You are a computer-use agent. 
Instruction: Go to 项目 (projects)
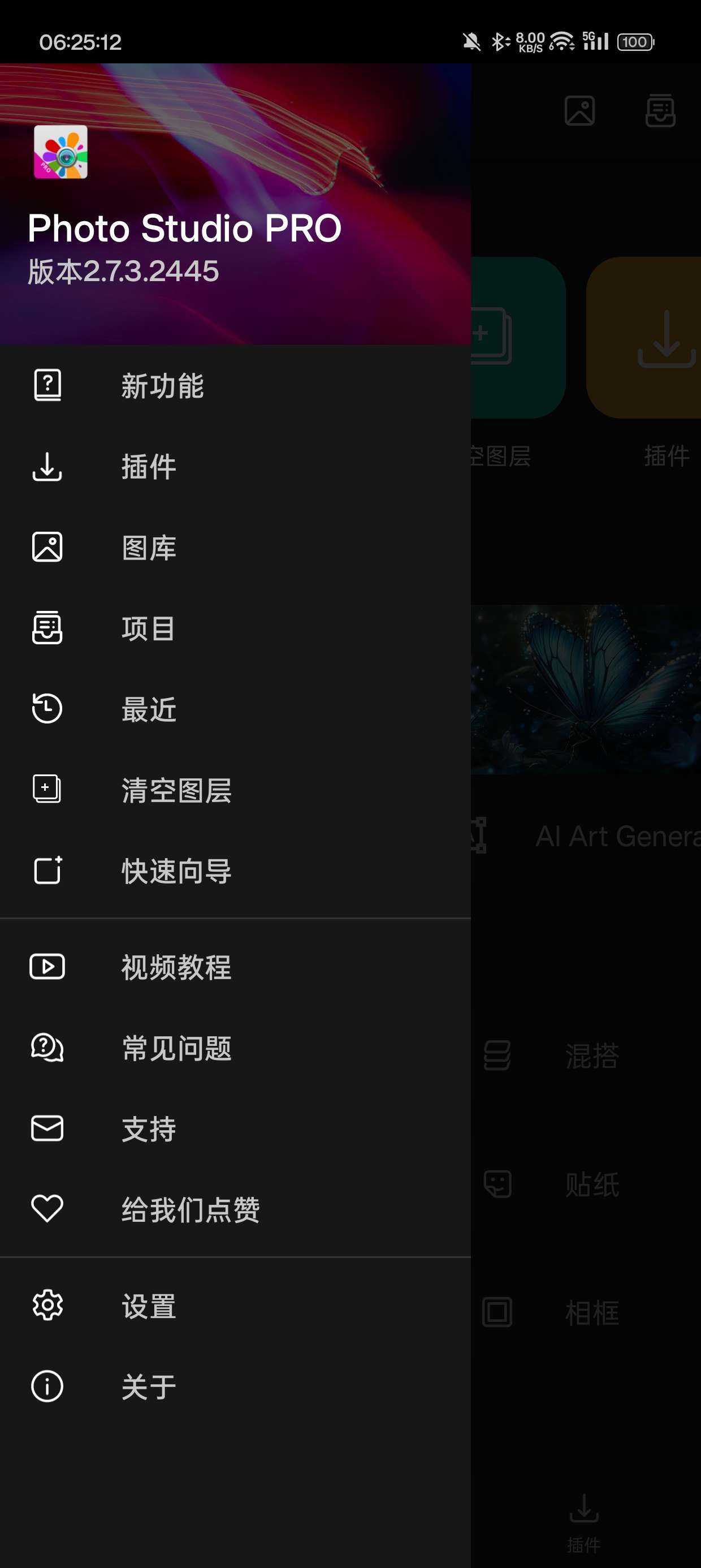pyautogui.click(x=149, y=628)
